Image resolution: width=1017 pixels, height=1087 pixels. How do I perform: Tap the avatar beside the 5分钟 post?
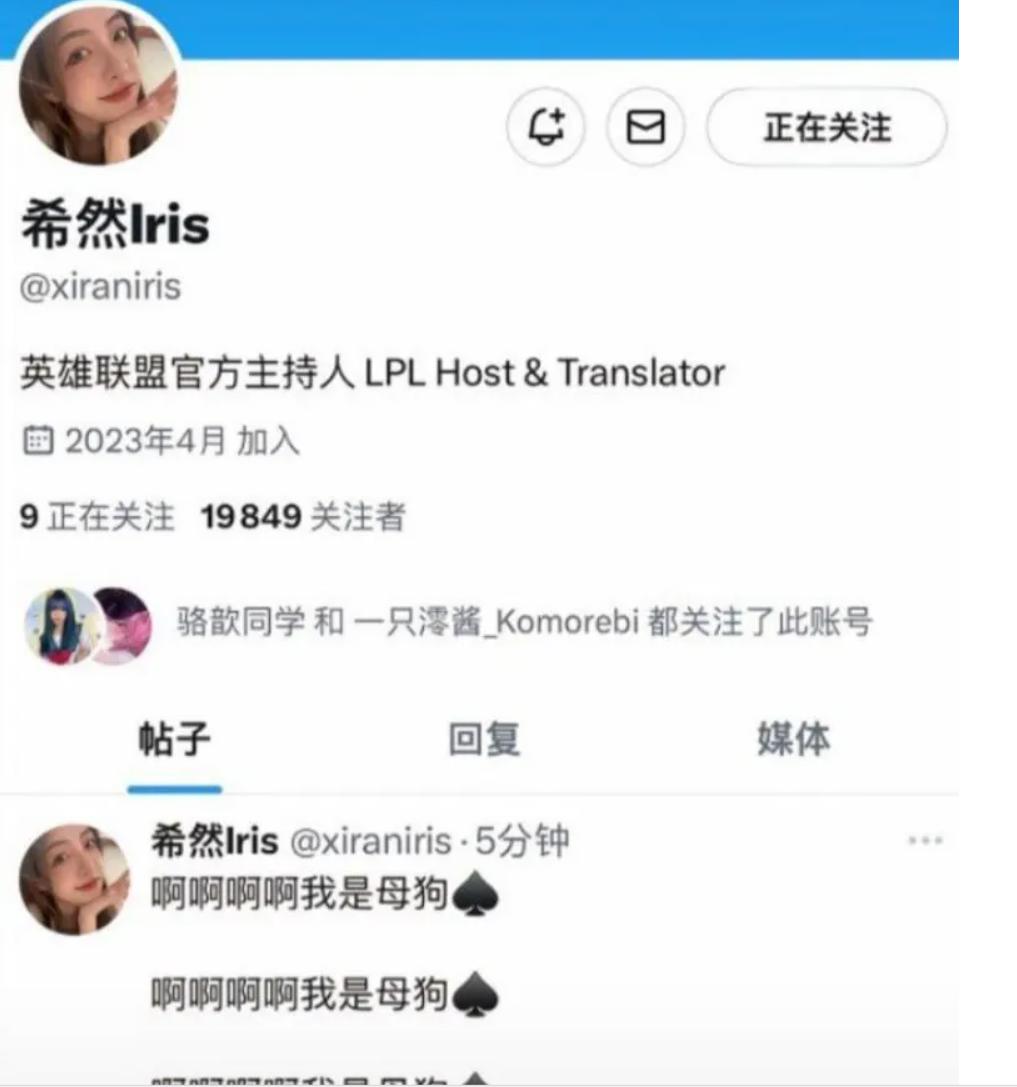[74, 878]
